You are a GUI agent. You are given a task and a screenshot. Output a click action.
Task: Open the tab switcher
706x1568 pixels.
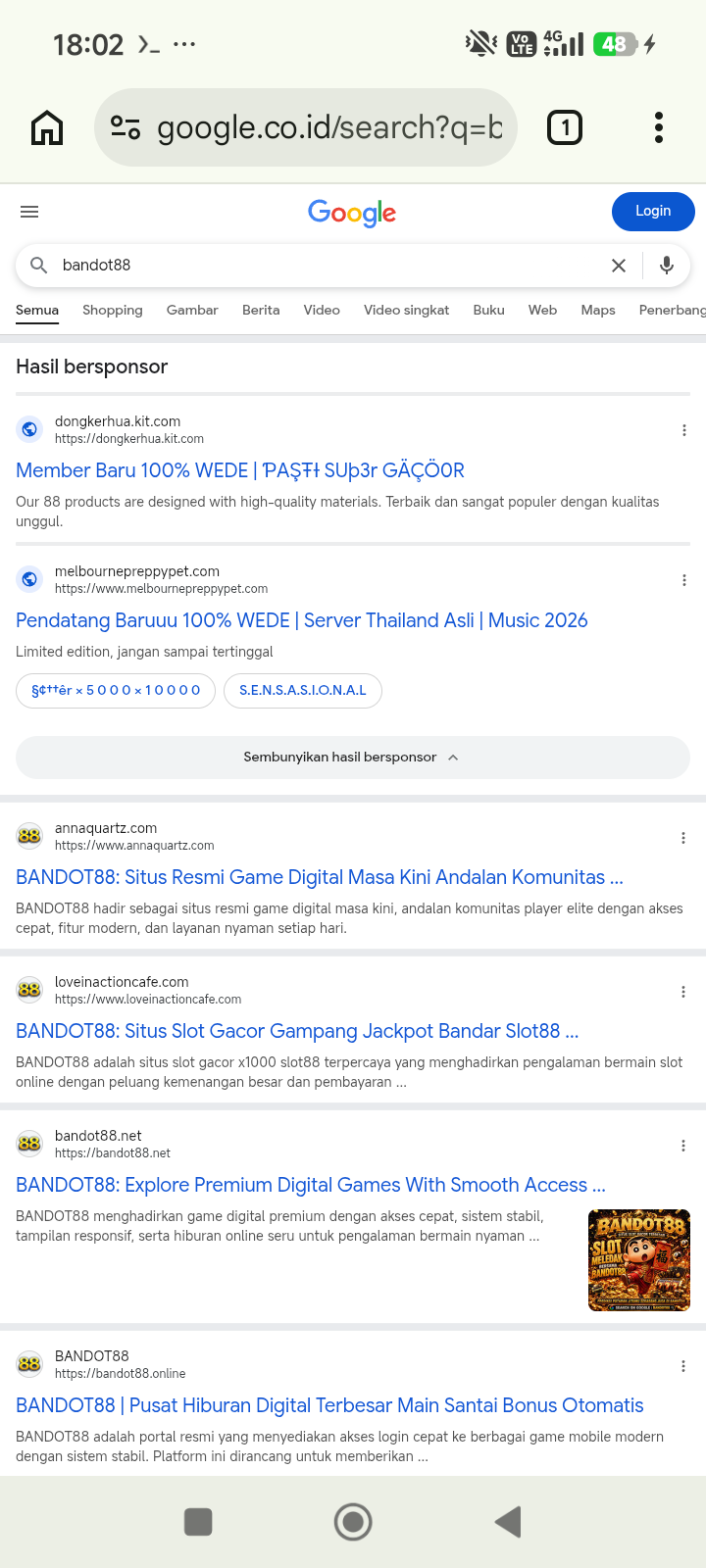[x=565, y=127]
